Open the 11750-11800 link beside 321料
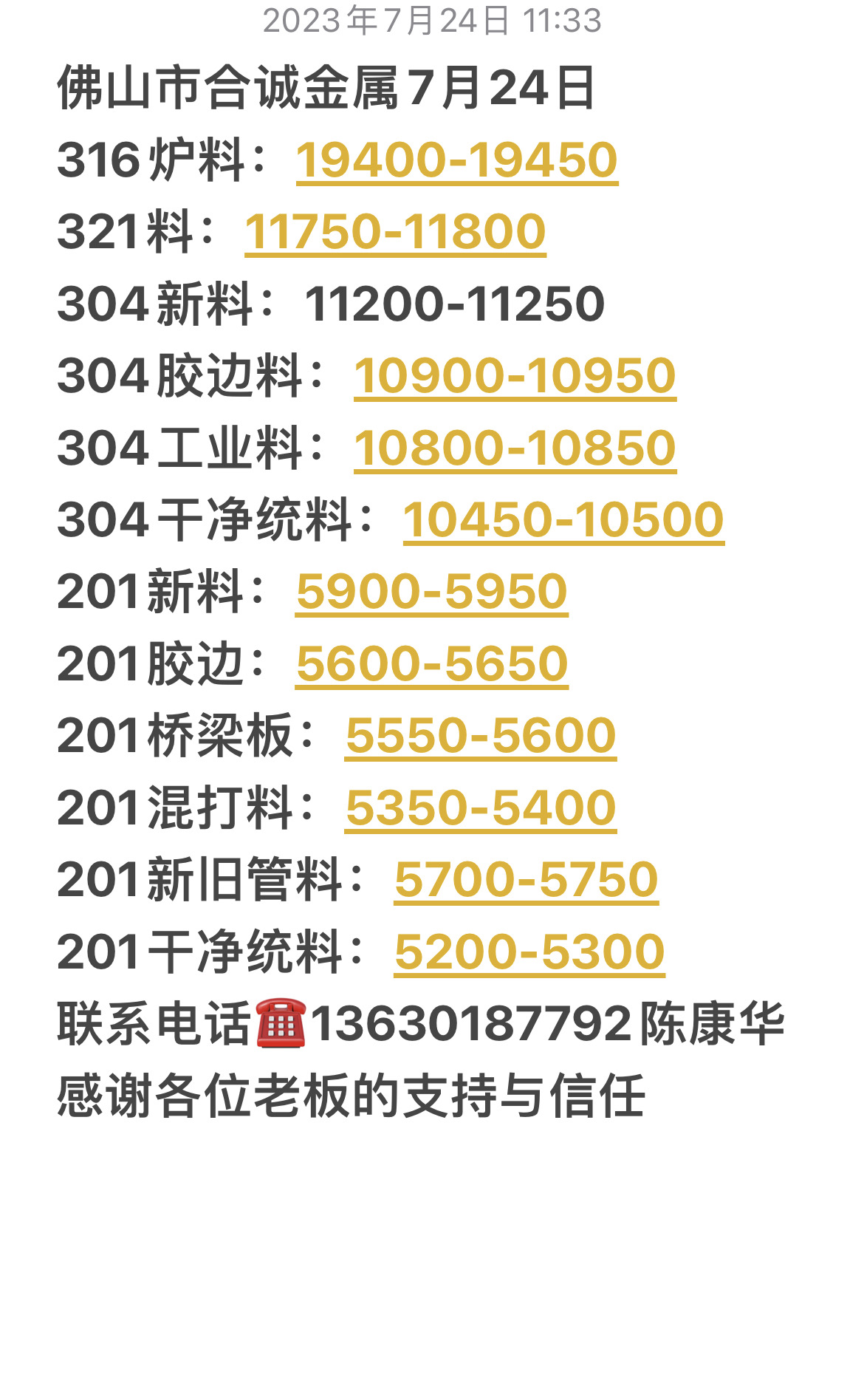Viewport: 864px width, 1400px height. pyautogui.click(x=395, y=232)
